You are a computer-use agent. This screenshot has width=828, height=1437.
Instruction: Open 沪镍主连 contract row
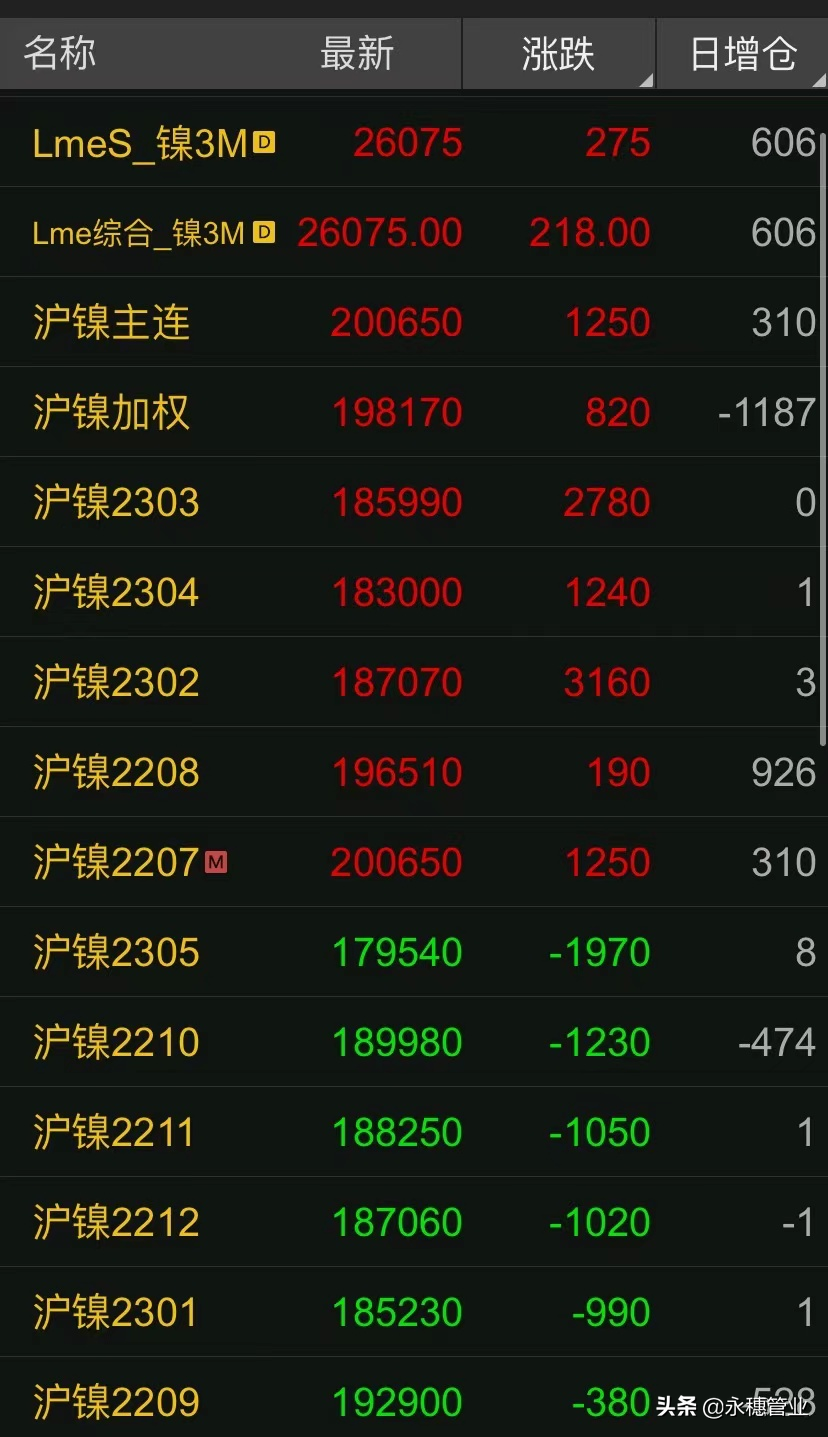coord(414,322)
